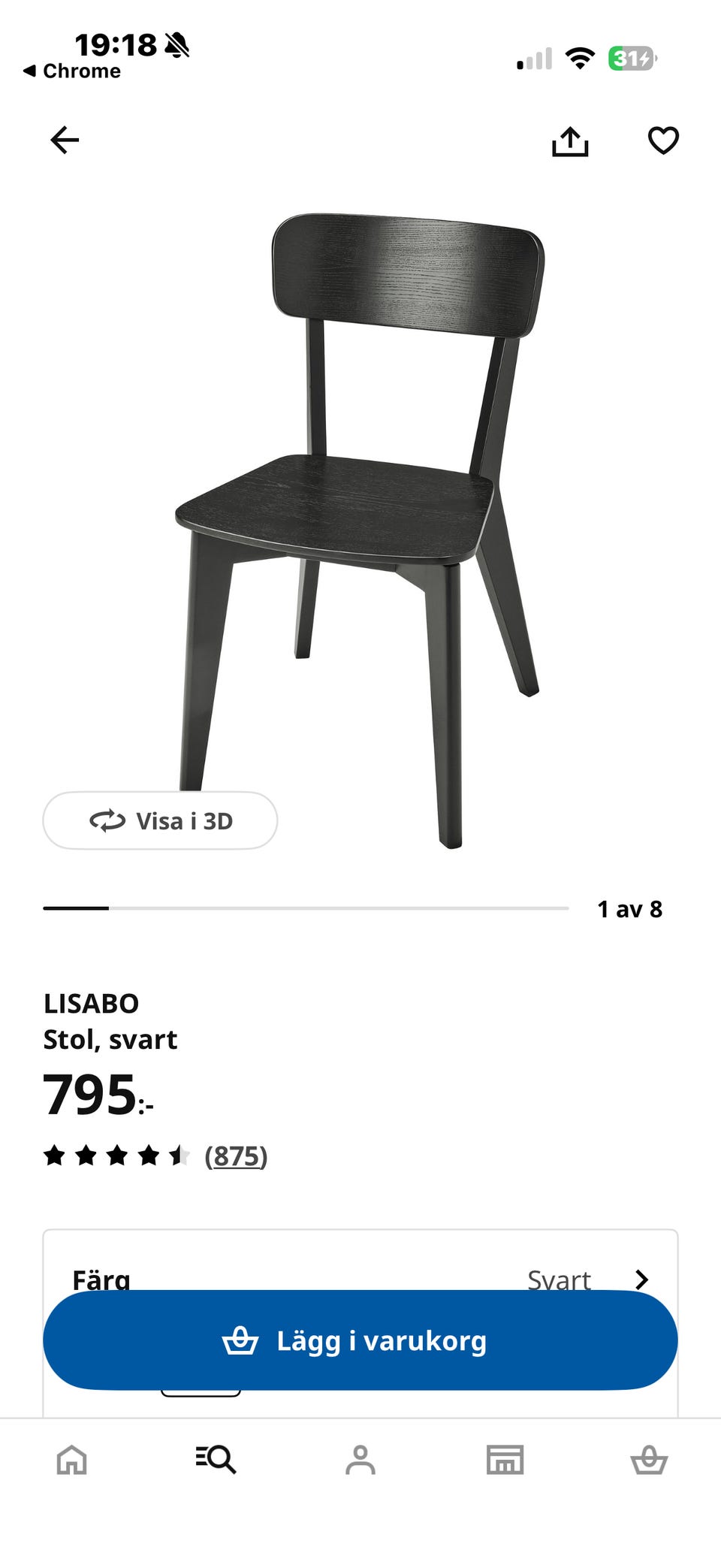Switch to the home tab

72,1460
